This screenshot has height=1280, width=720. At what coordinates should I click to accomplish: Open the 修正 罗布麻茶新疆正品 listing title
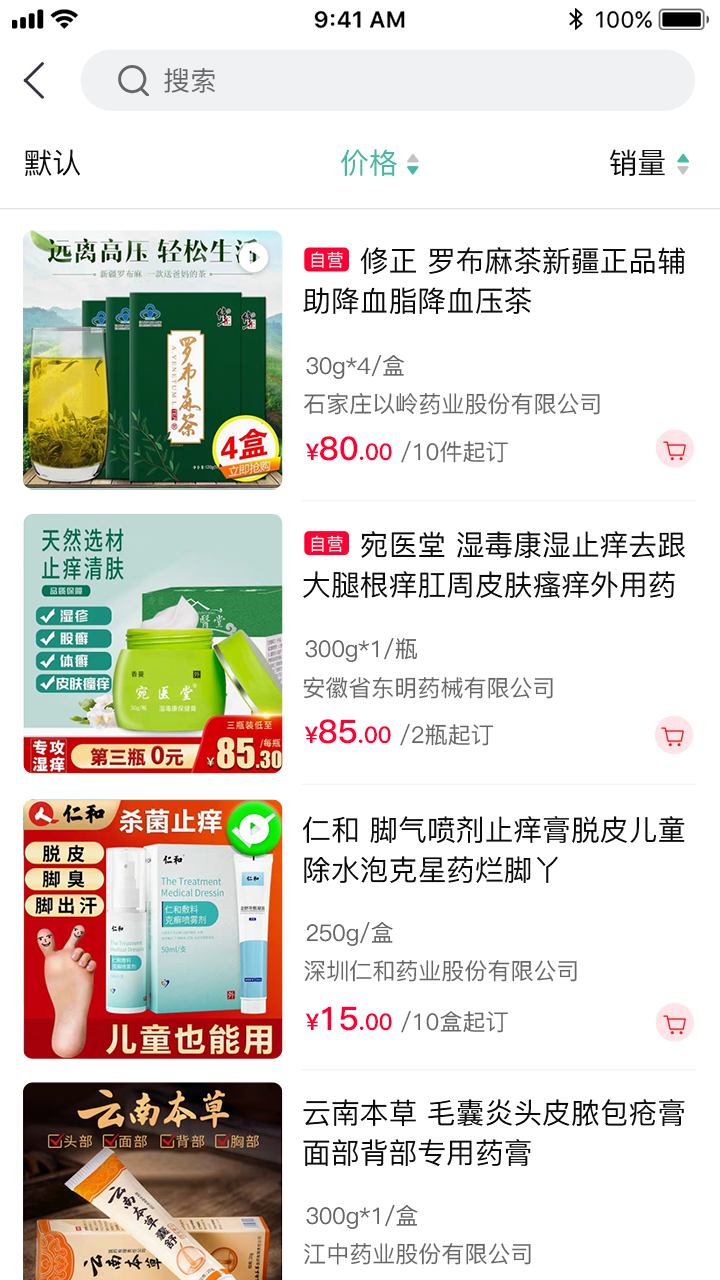494,281
